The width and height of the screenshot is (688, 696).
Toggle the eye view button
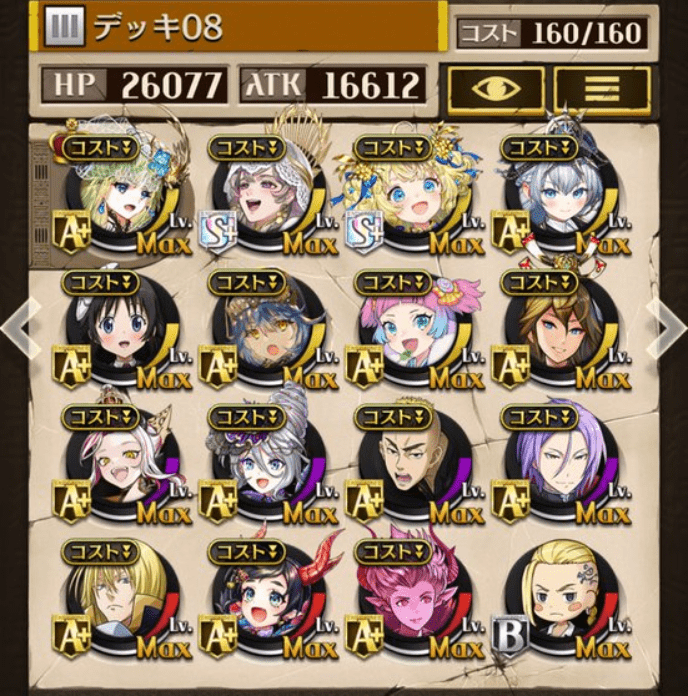[496, 89]
